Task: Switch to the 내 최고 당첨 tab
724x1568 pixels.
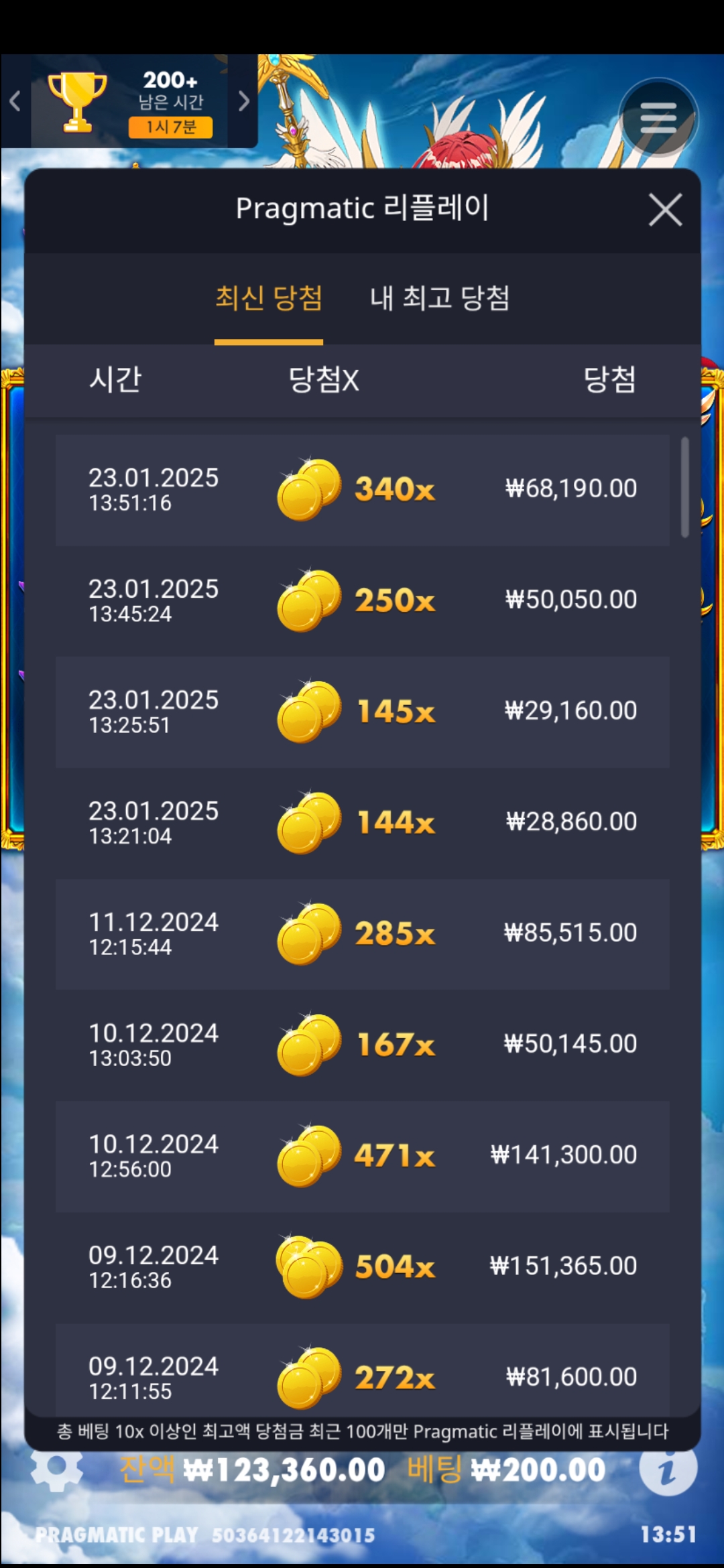Action: 440,299
